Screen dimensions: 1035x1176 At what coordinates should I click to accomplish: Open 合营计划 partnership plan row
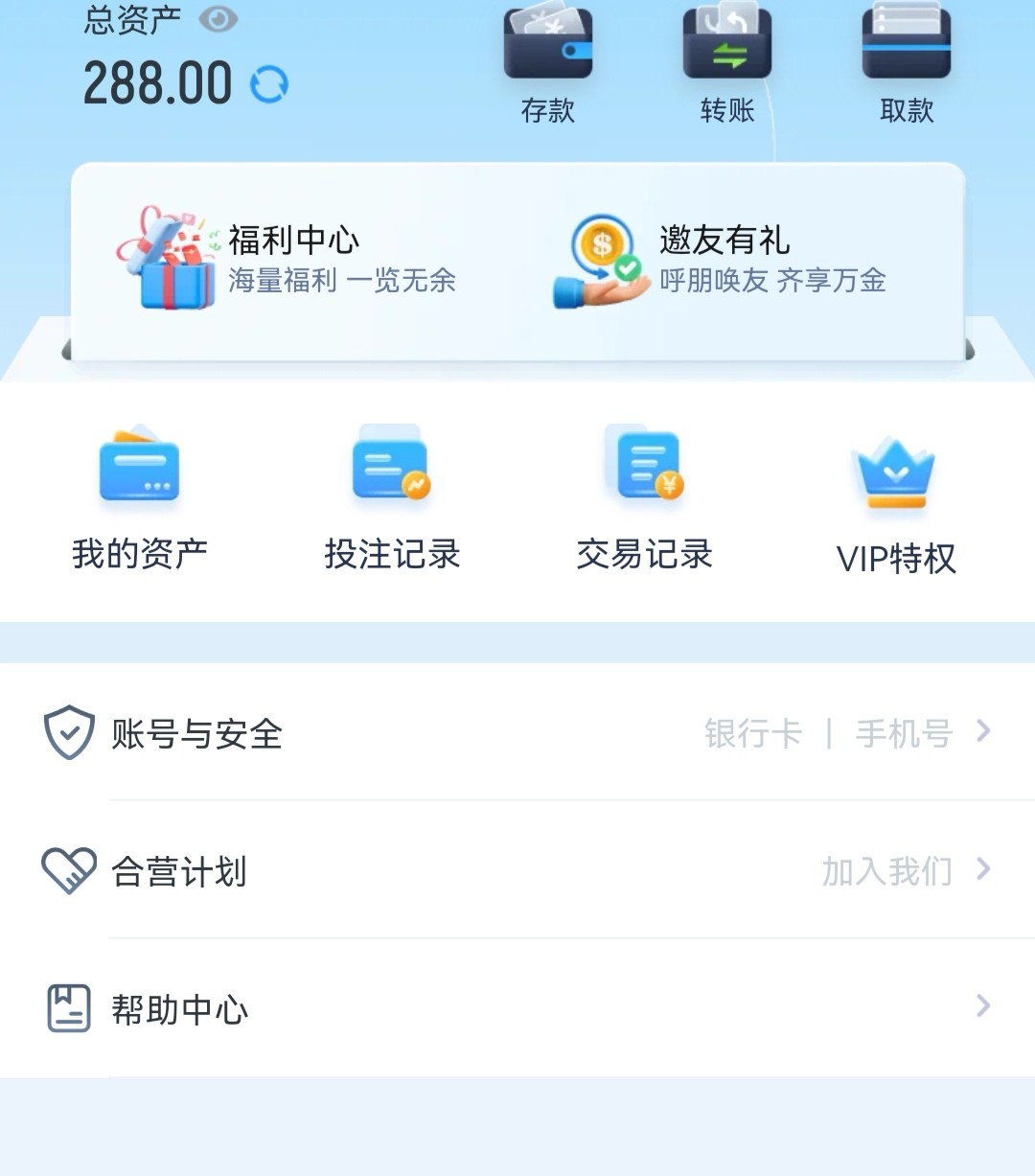point(517,870)
